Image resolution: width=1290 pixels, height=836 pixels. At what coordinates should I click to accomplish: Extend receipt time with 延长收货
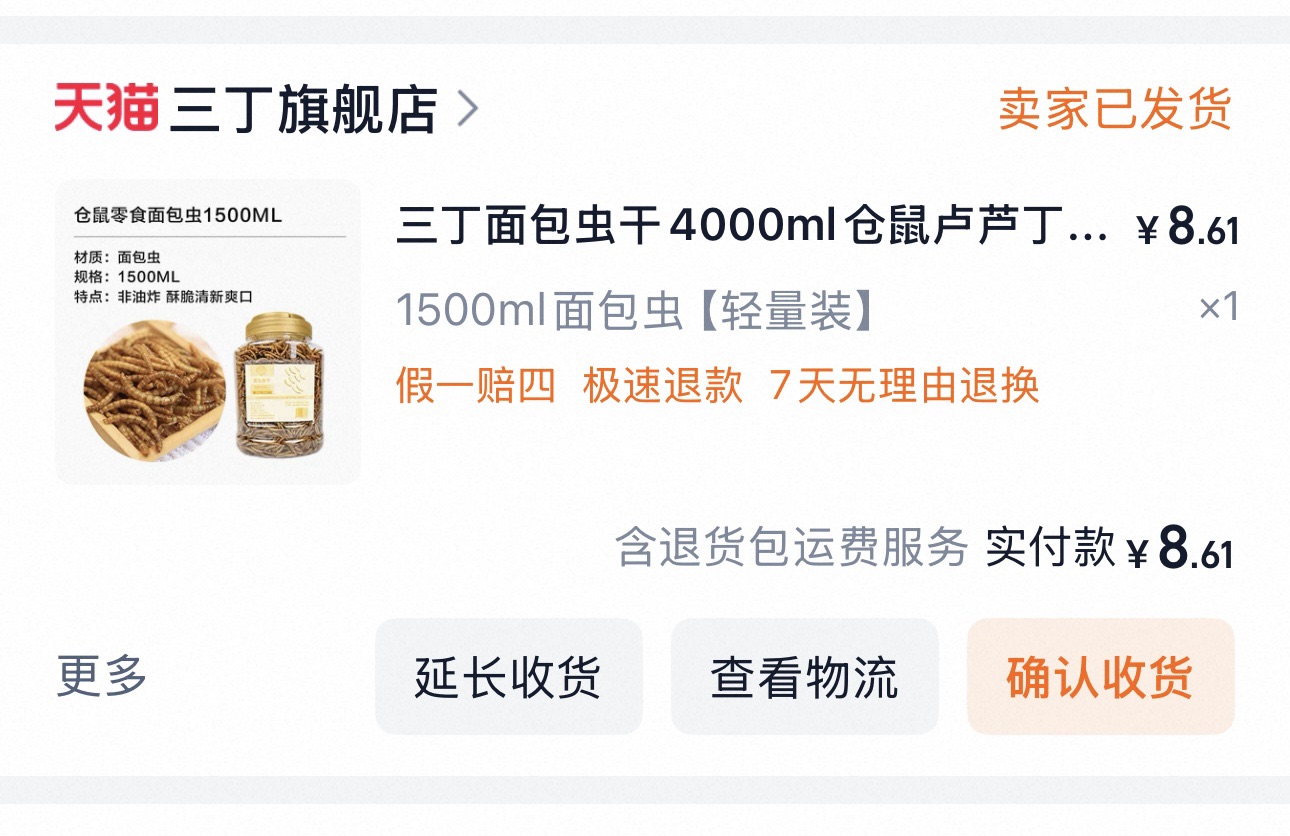tap(508, 677)
